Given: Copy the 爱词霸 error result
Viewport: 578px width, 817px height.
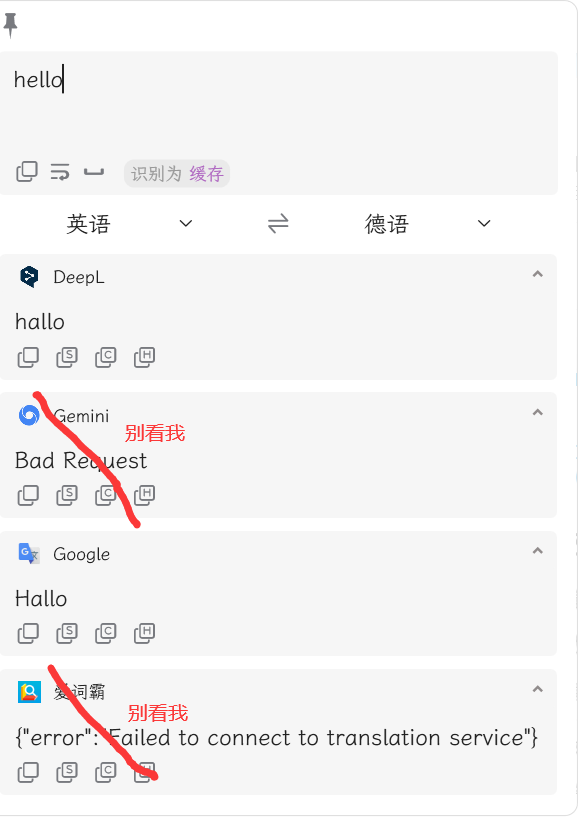Looking at the screenshot, I should pos(28,772).
